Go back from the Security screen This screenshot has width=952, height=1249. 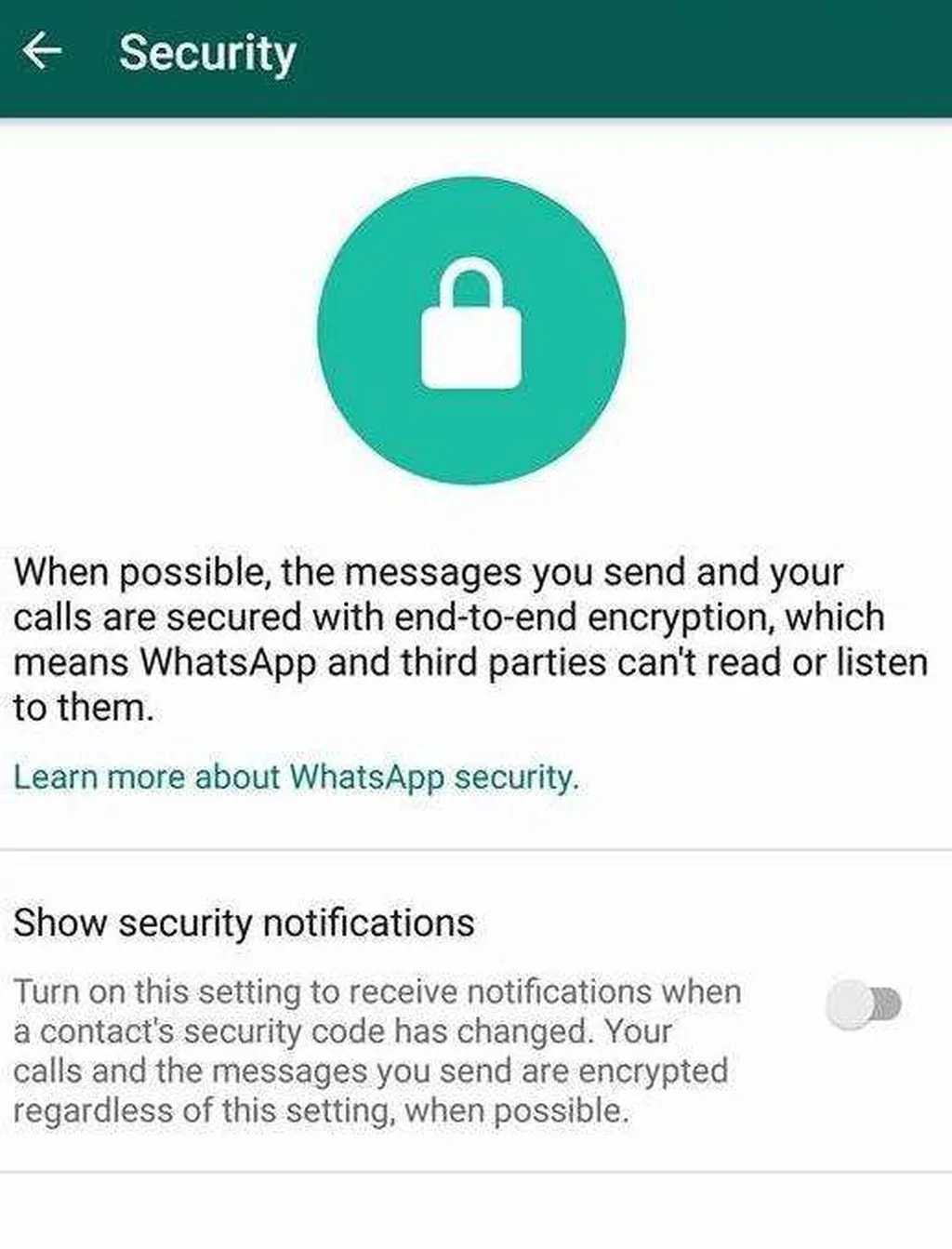[42, 52]
